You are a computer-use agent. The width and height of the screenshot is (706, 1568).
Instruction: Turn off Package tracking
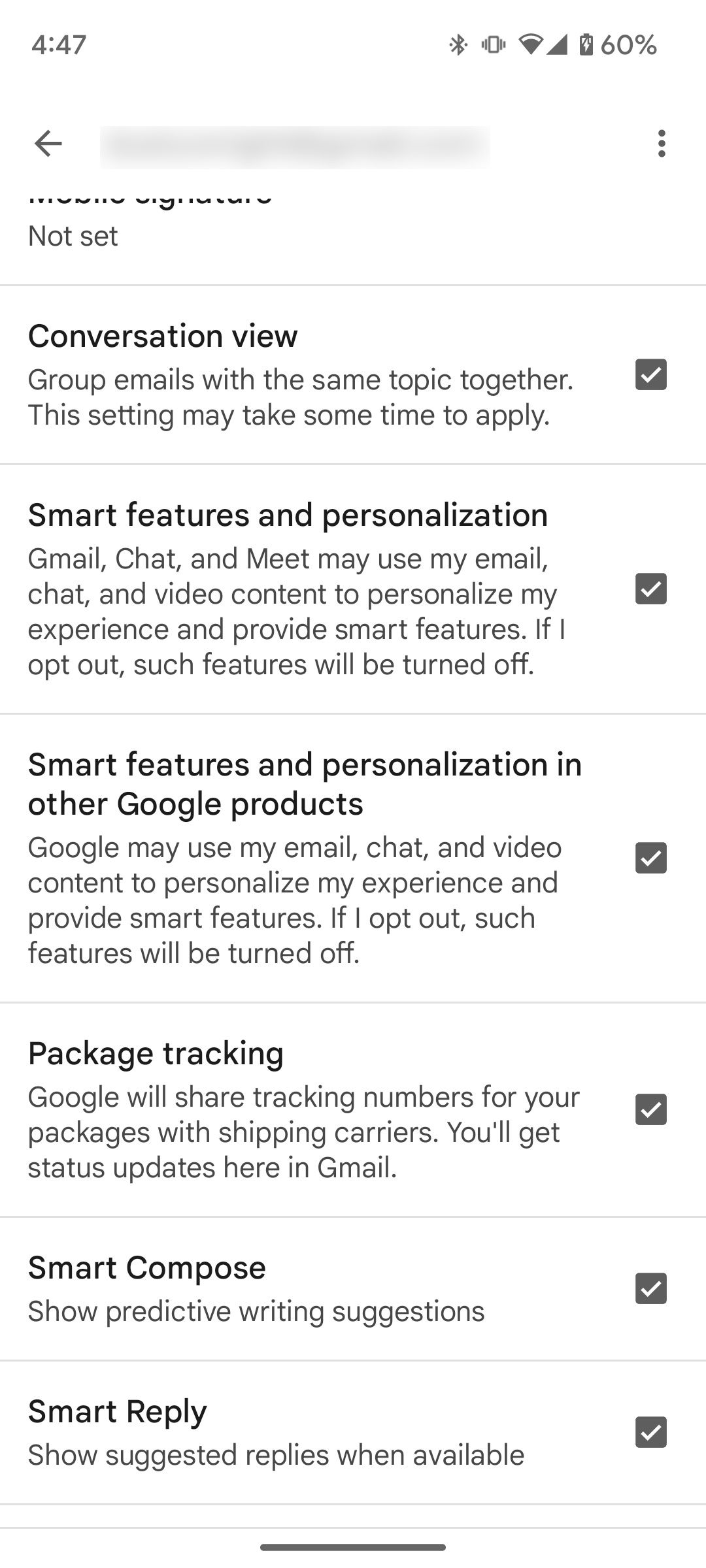pos(651,1110)
